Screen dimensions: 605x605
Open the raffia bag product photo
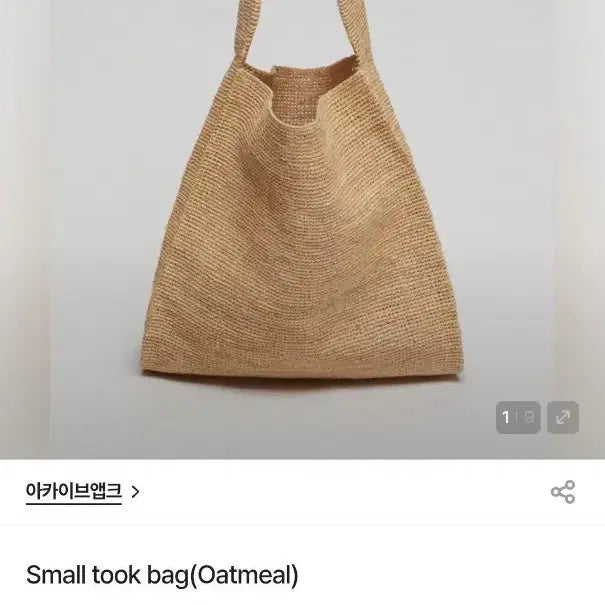[x=300, y=230]
